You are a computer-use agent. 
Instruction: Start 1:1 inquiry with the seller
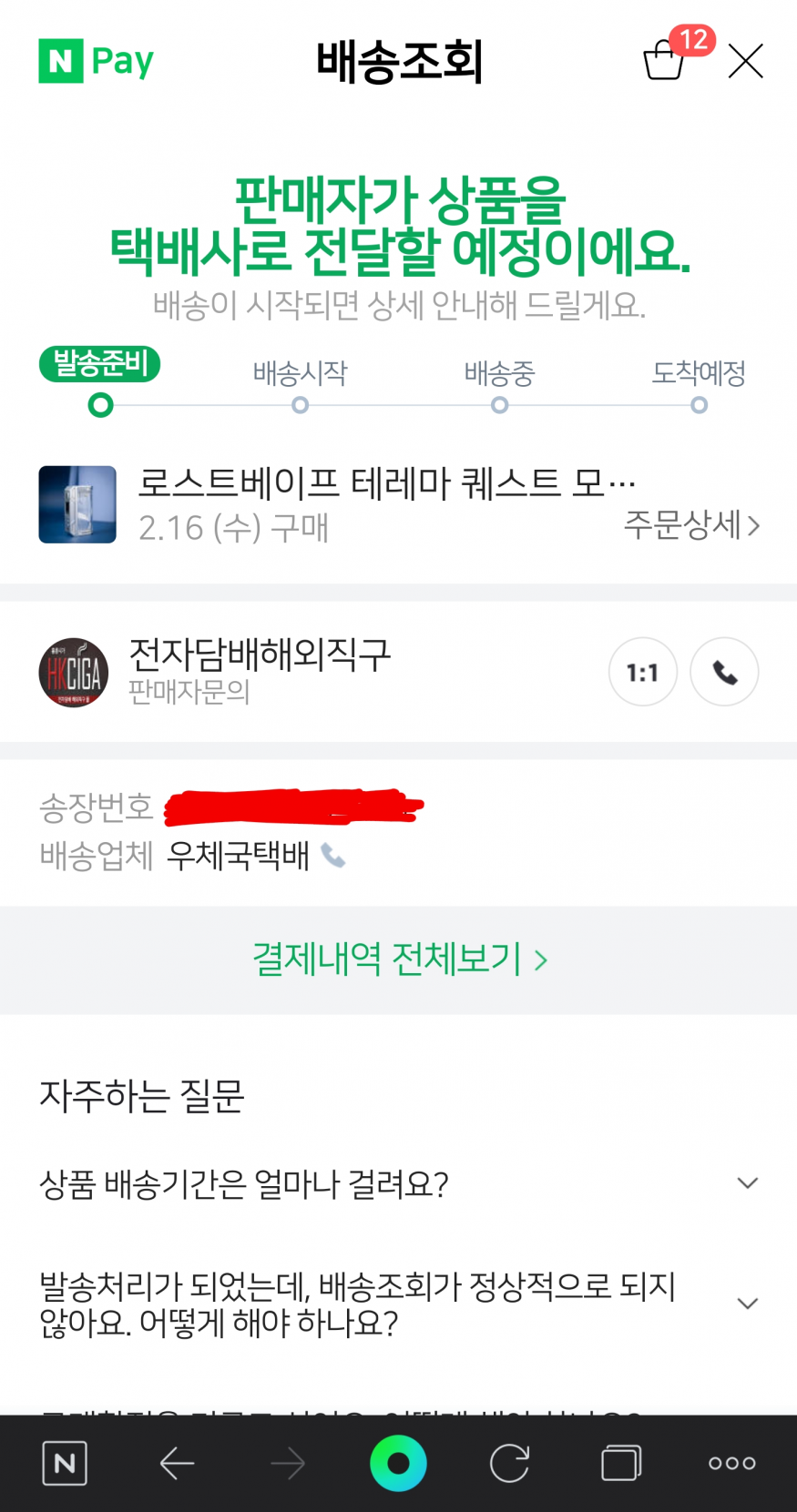point(642,673)
